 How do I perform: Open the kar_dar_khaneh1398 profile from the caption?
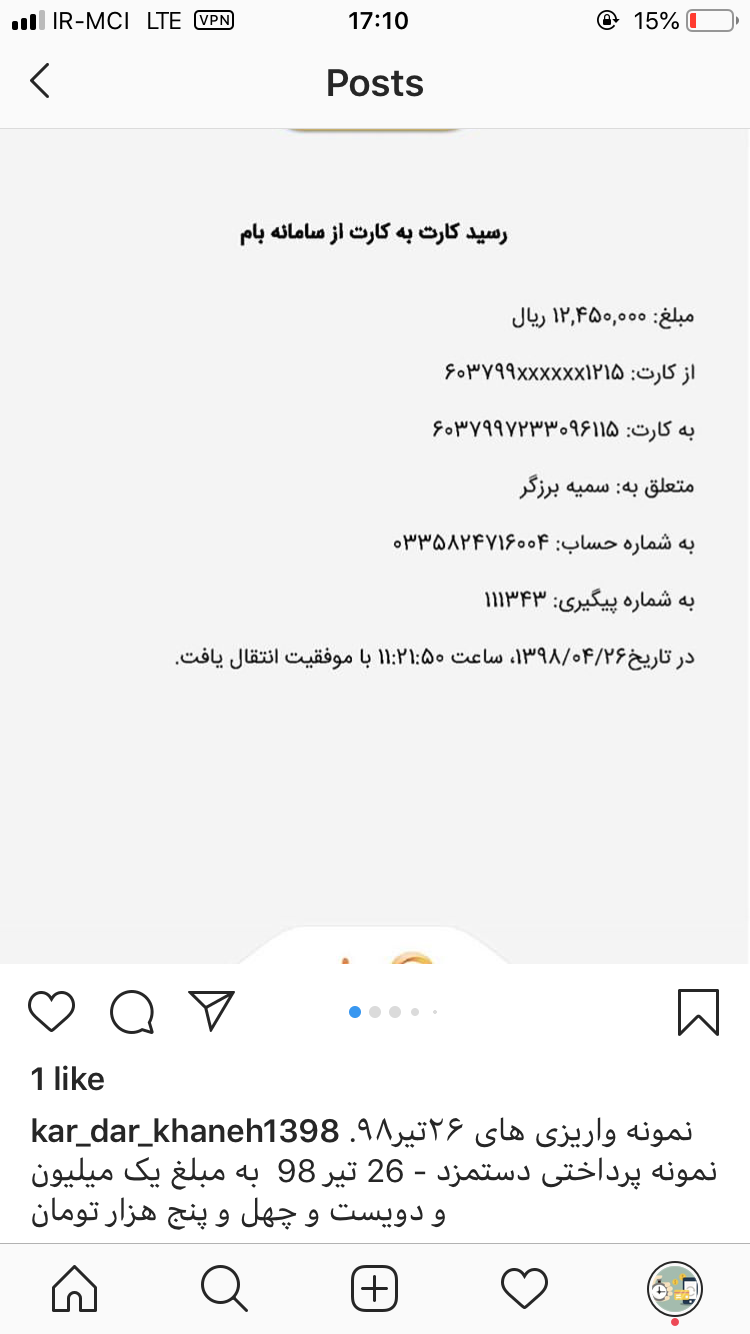tap(185, 1131)
